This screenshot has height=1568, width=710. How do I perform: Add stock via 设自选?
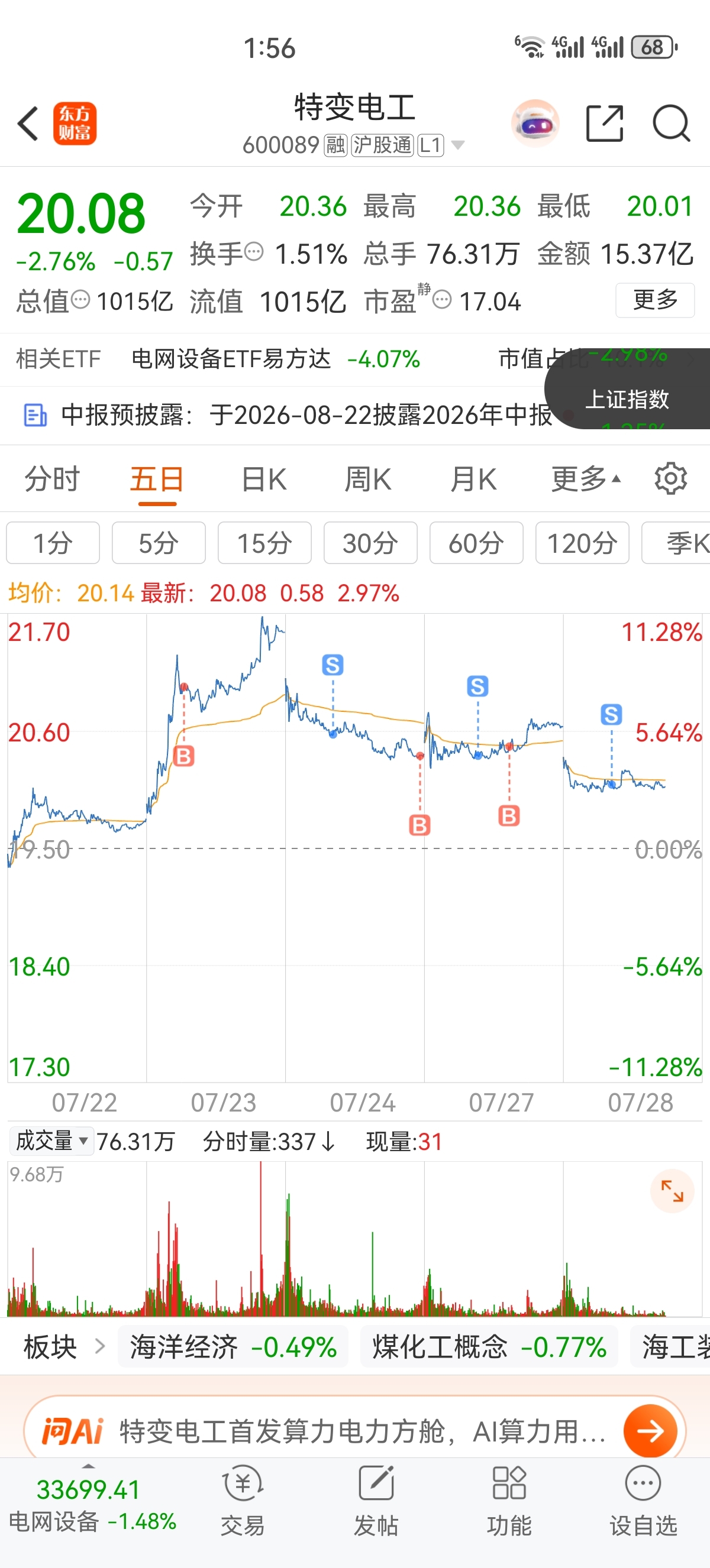pyautogui.click(x=643, y=1500)
